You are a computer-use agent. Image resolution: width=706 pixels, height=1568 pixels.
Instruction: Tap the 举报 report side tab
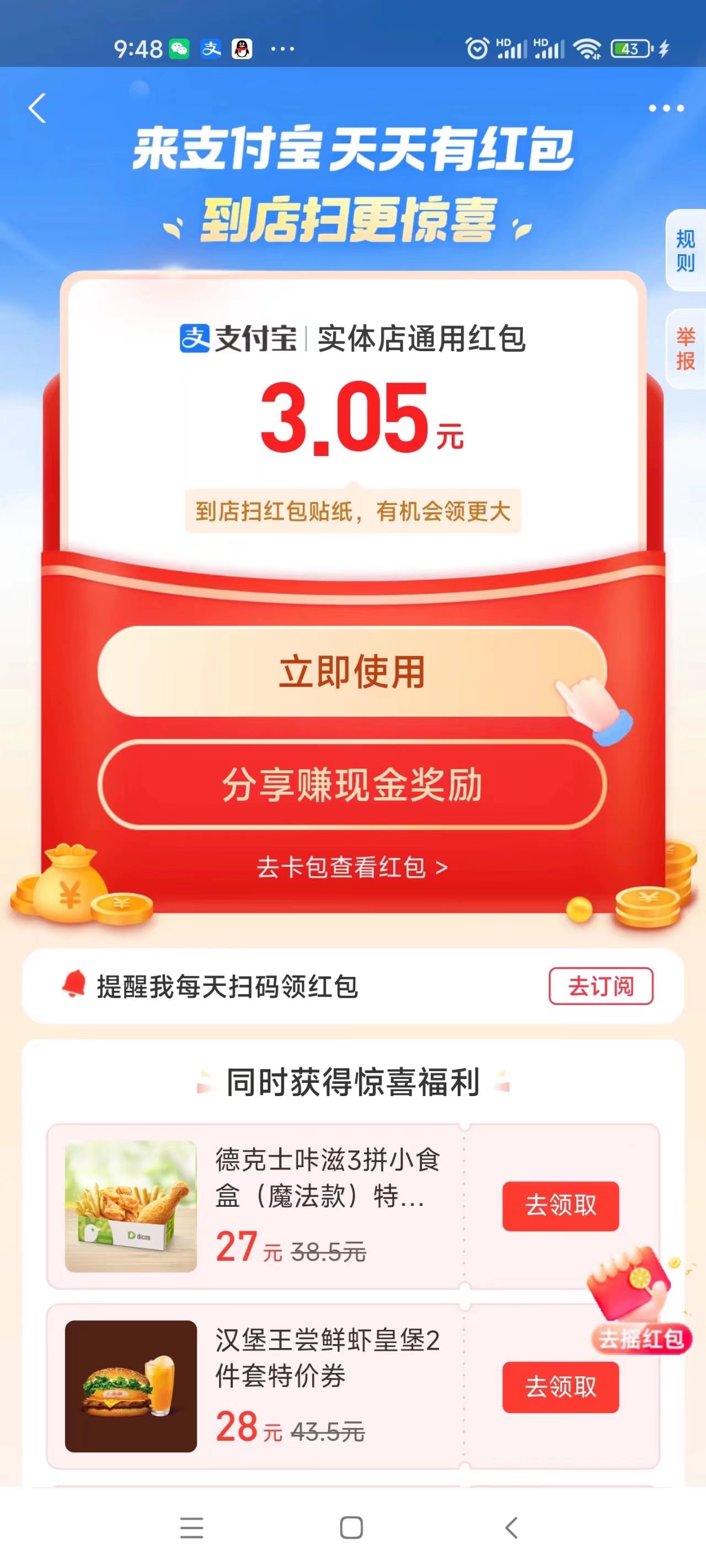tap(686, 349)
